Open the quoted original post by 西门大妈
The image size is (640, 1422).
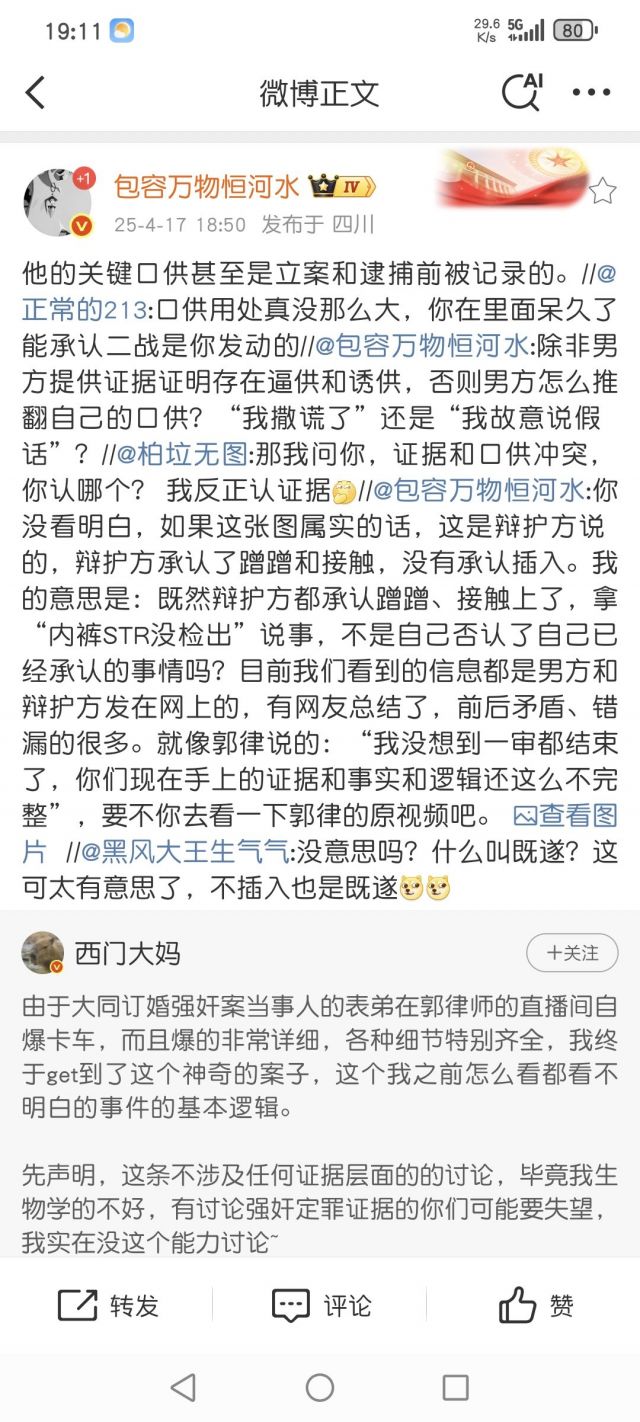click(320, 1100)
